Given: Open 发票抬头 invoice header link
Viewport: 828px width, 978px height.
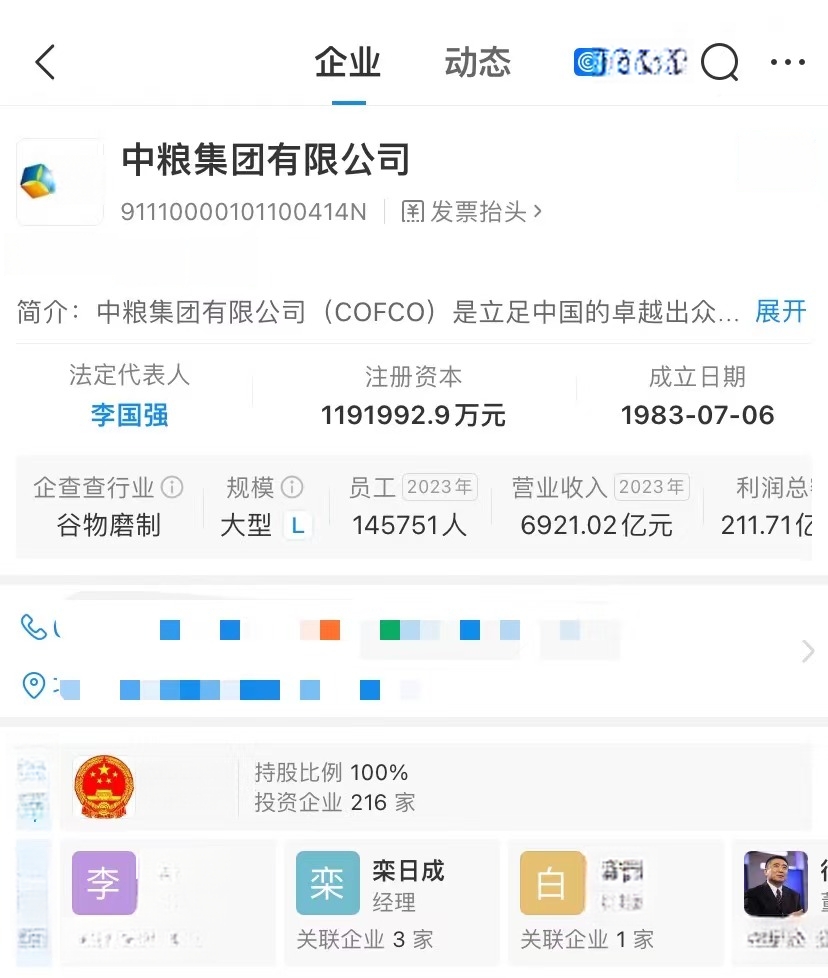Looking at the screenshot, I should click(x=472, y=212).
